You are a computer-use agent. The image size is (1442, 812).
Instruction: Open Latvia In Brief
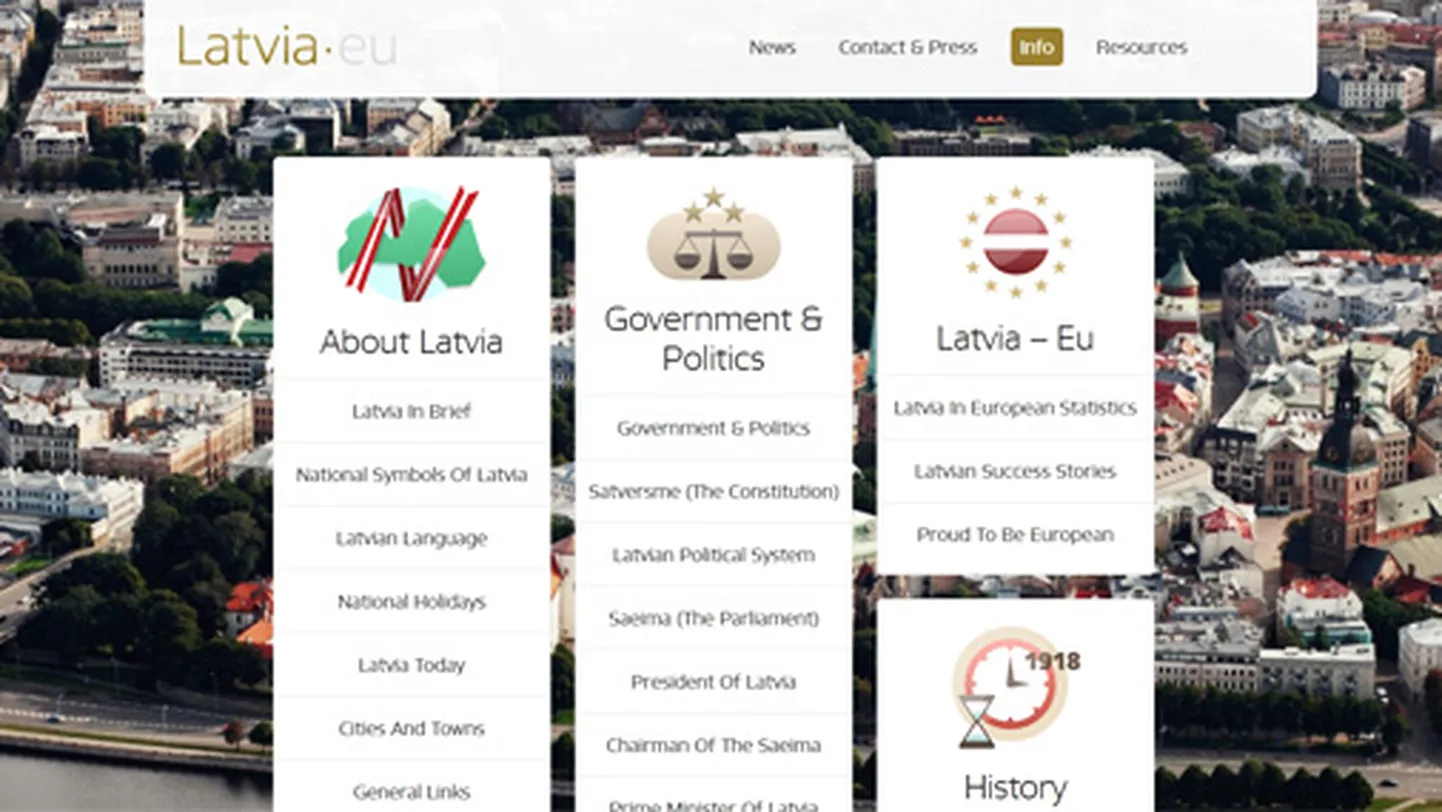pyautogui.click(x=411, y=411)
